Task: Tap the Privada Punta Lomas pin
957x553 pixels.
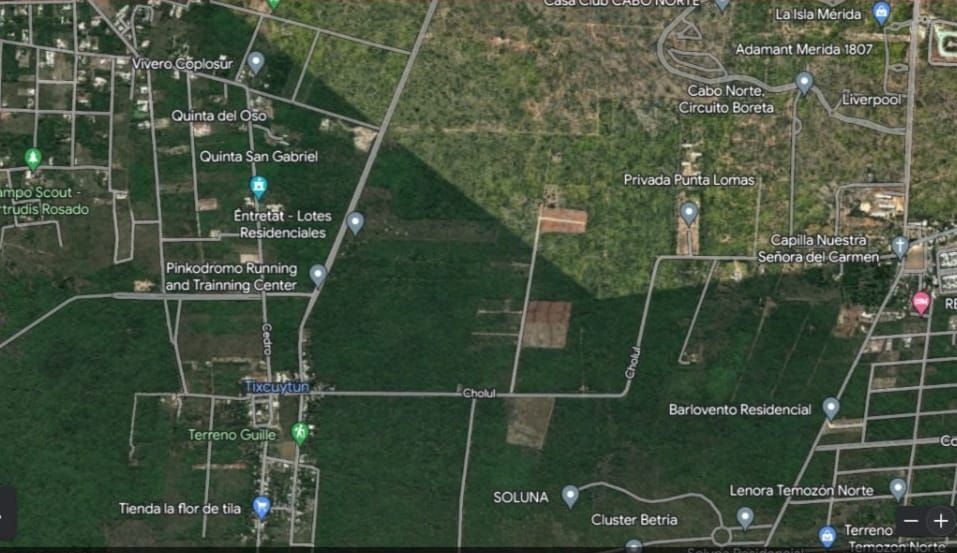Action: point(689,211)
